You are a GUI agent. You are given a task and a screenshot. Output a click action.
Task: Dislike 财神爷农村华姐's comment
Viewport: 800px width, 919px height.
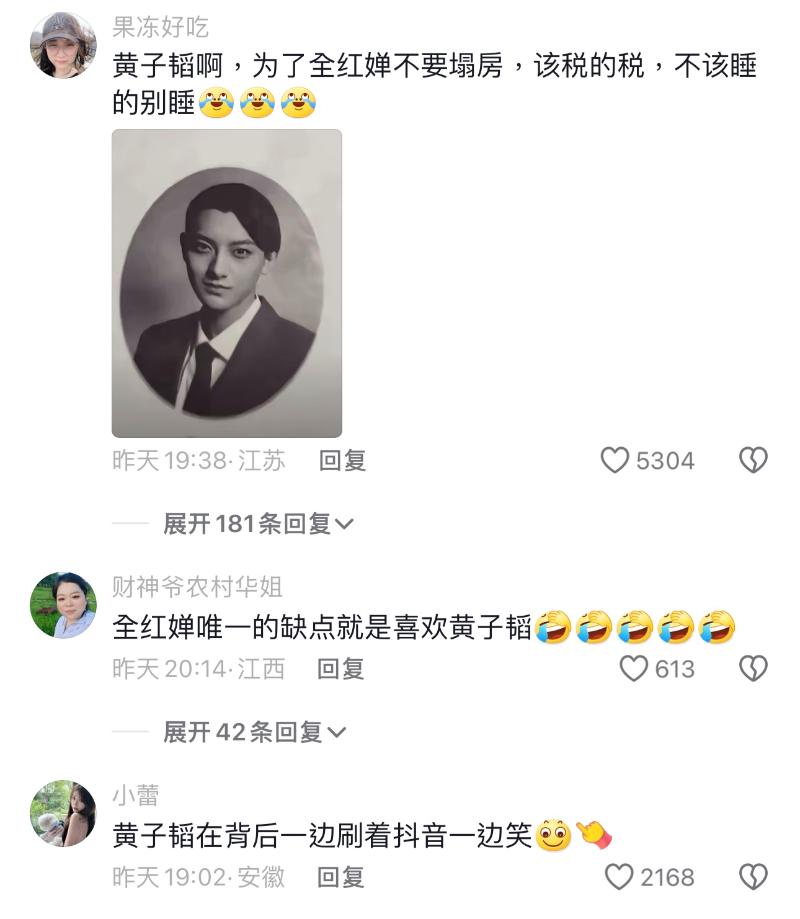pos(753,668)
